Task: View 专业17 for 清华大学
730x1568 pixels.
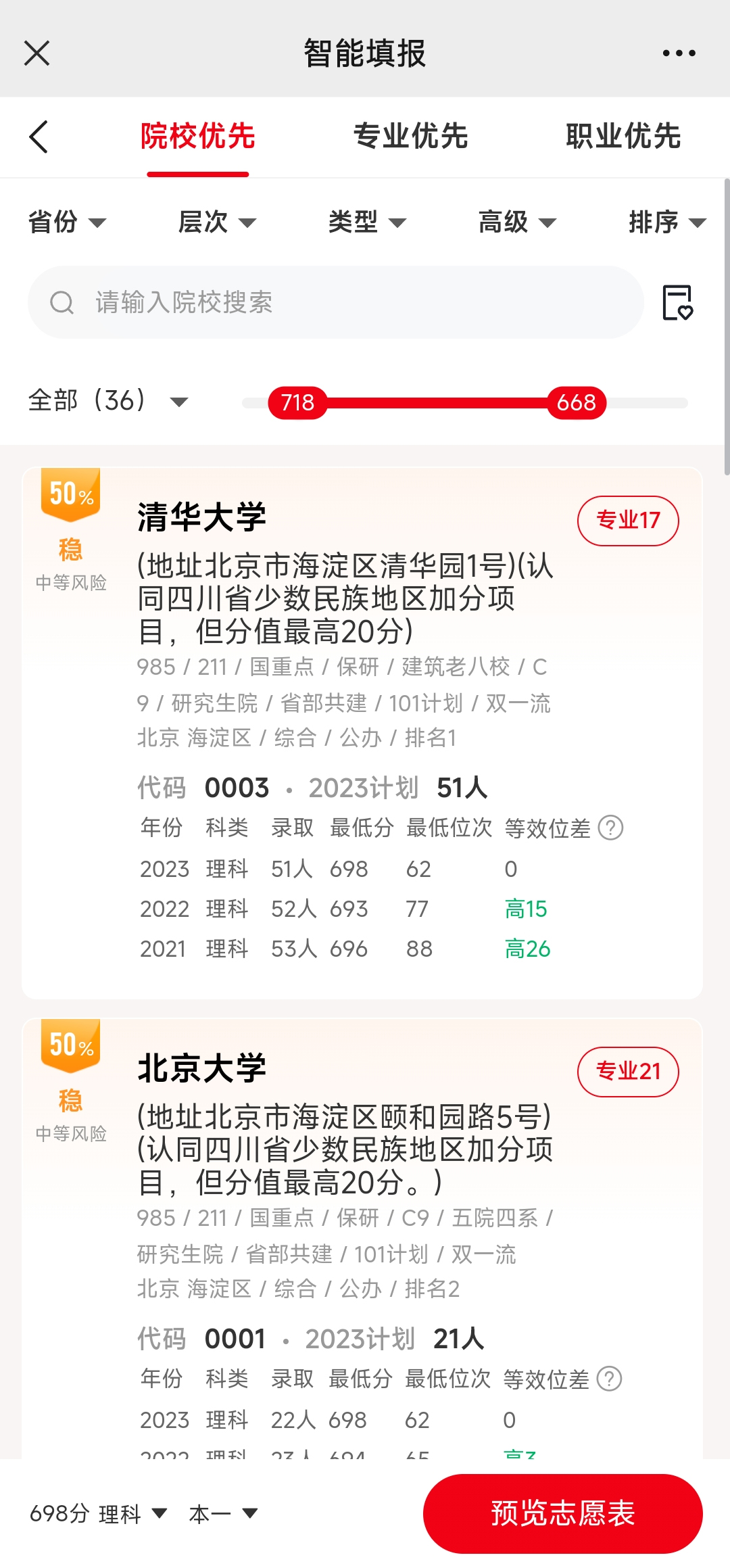Action: pos(628,520)
